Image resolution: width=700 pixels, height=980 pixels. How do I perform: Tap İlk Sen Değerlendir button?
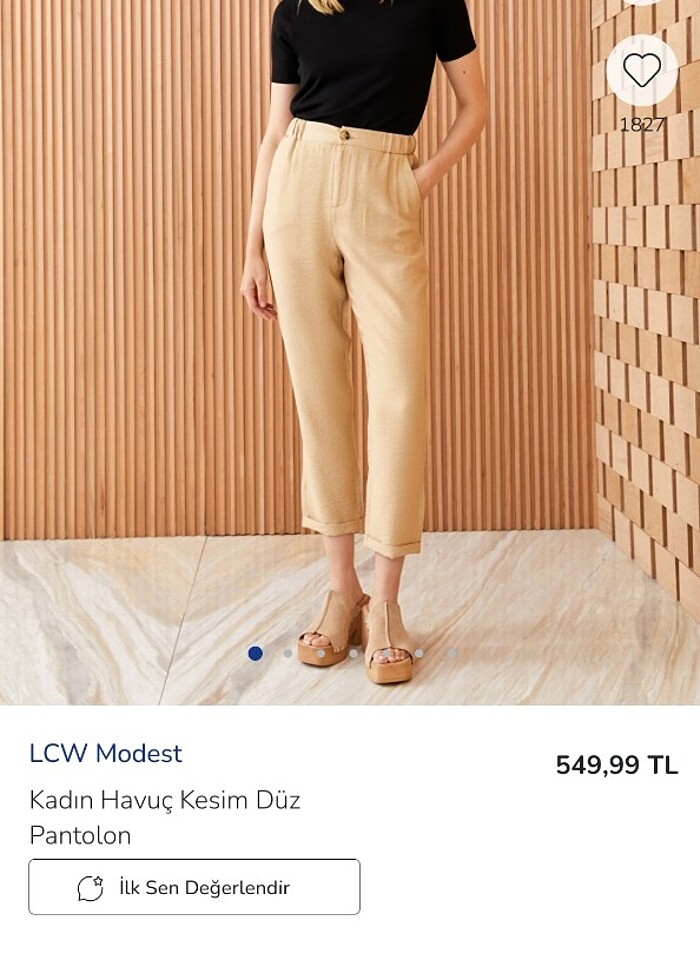click(194, 887)
